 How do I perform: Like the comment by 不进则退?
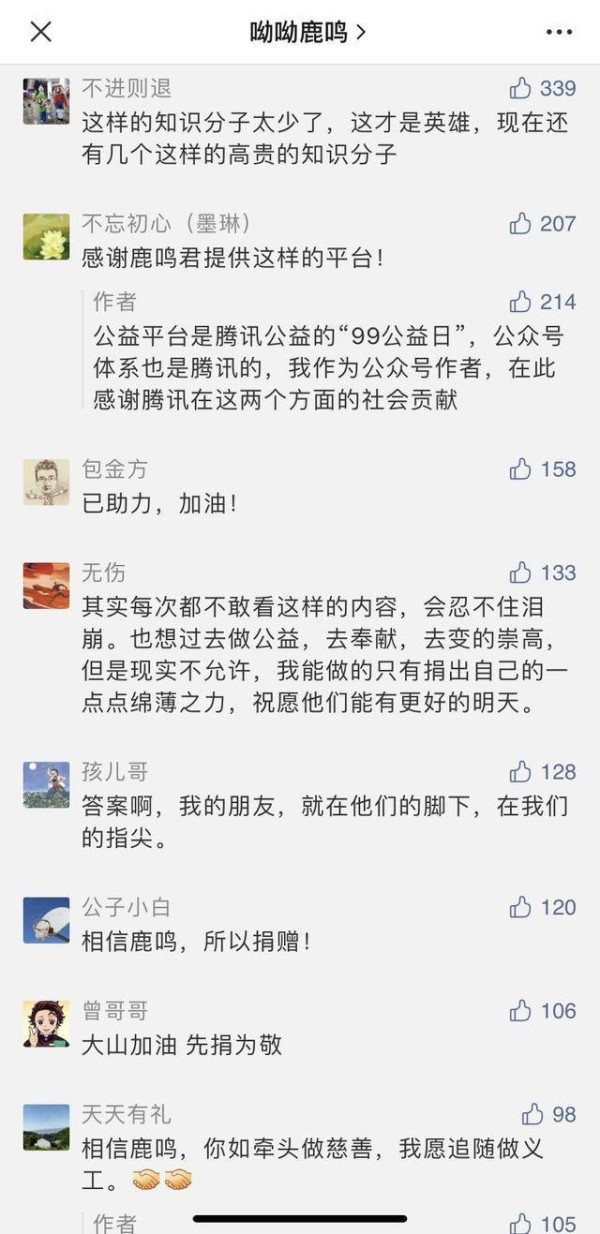(x=521, y=89)
